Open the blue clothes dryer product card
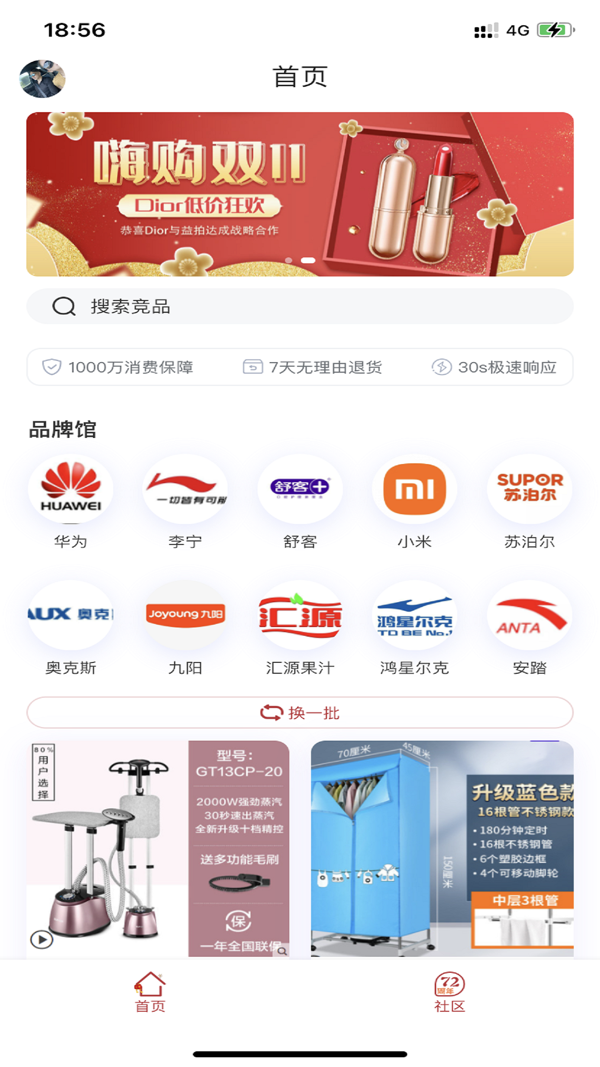Screen dimensions: 600x1067 [442, 848]
